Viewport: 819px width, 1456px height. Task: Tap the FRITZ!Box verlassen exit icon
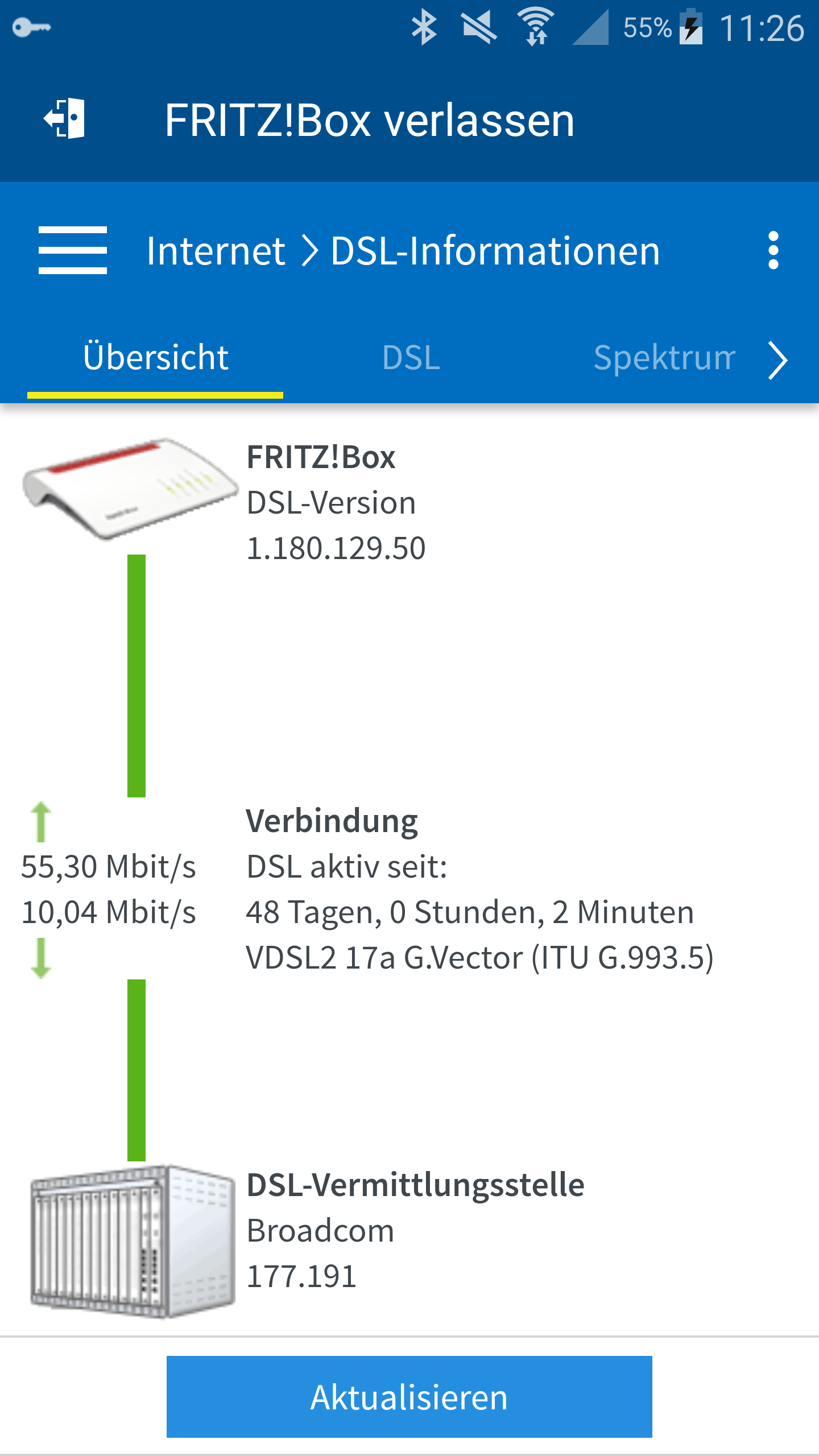[64, 119]
